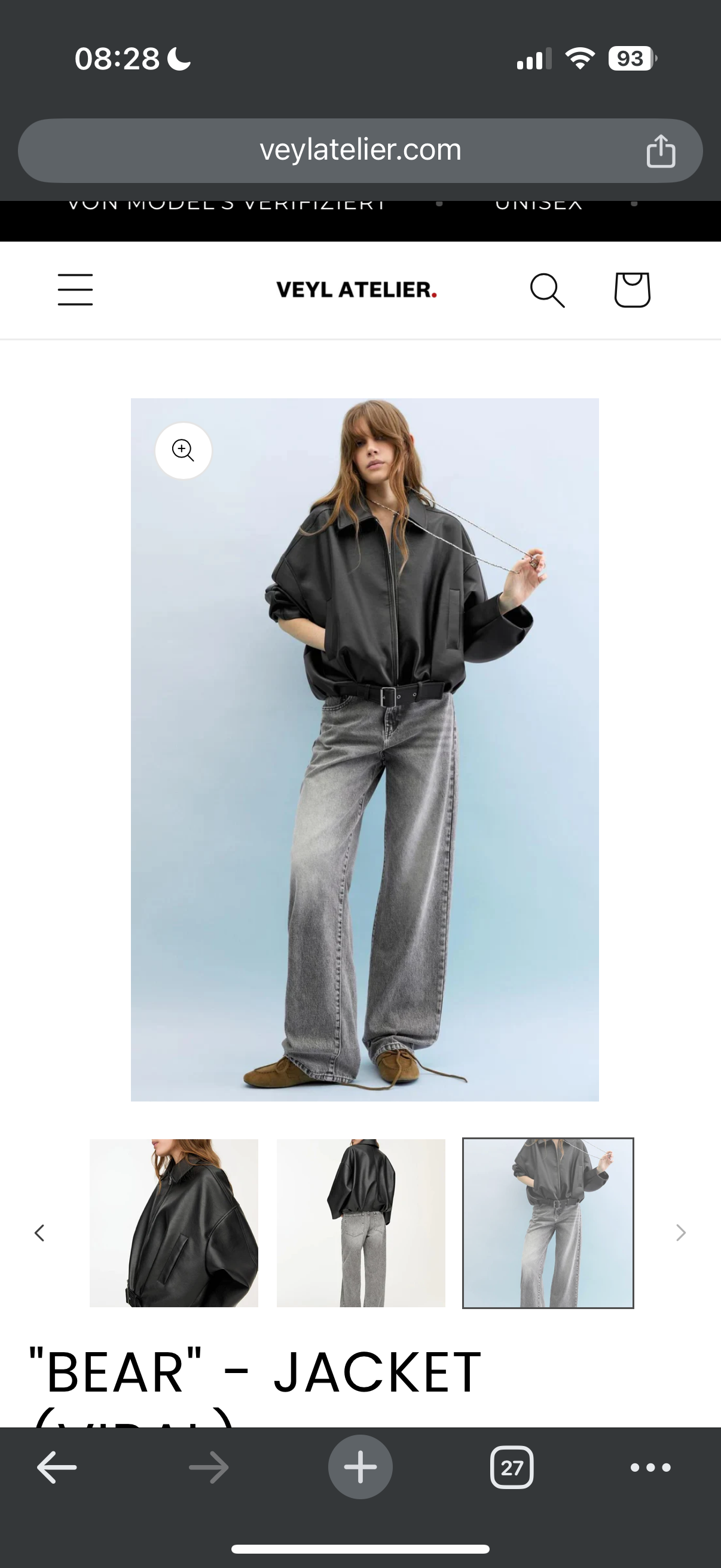This screenshot has height=1568, width=721.
Task: Share this page
Action: click(661, 151)
